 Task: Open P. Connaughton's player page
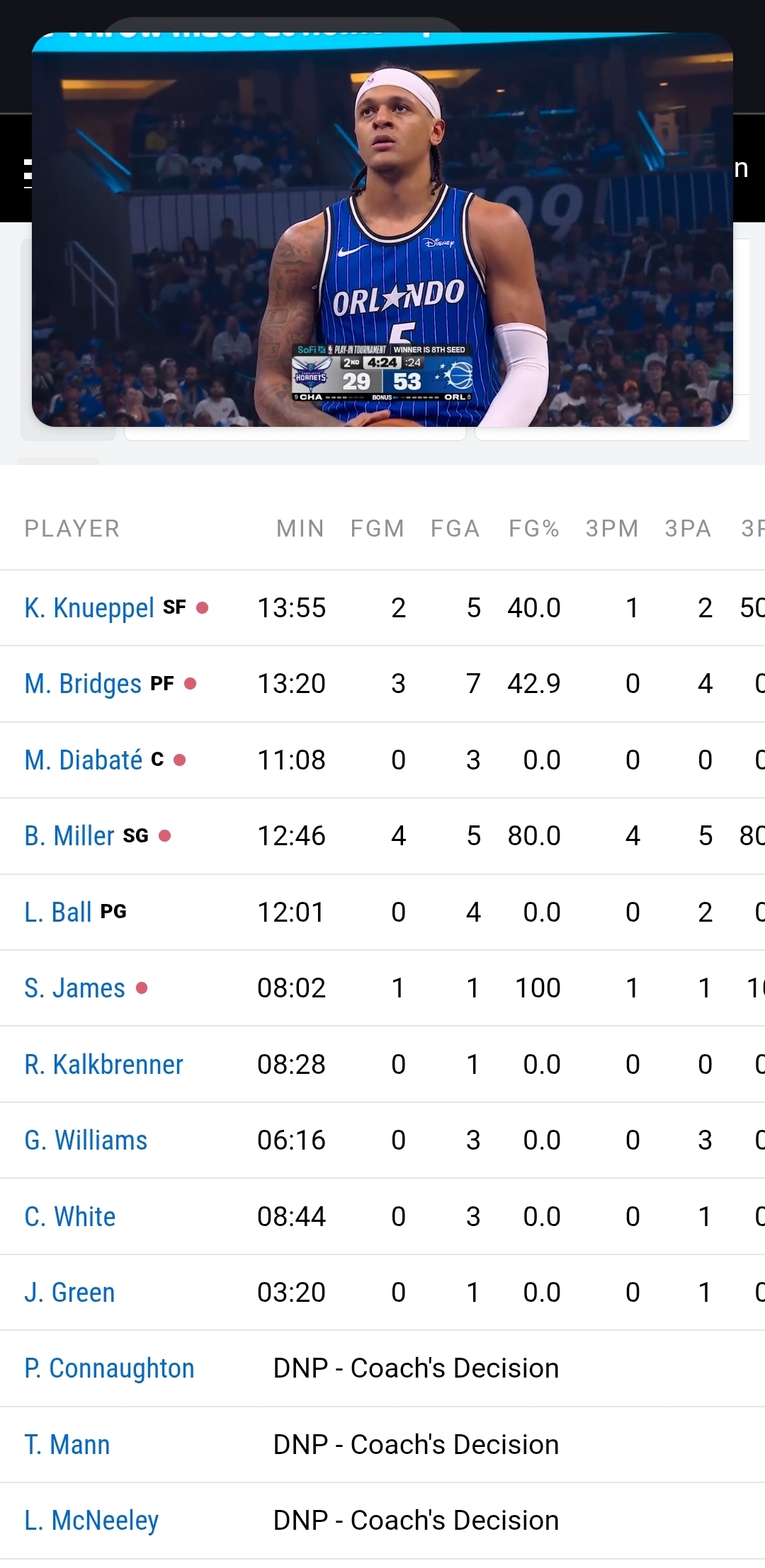pyautogui.click(x=109, y=1369)
